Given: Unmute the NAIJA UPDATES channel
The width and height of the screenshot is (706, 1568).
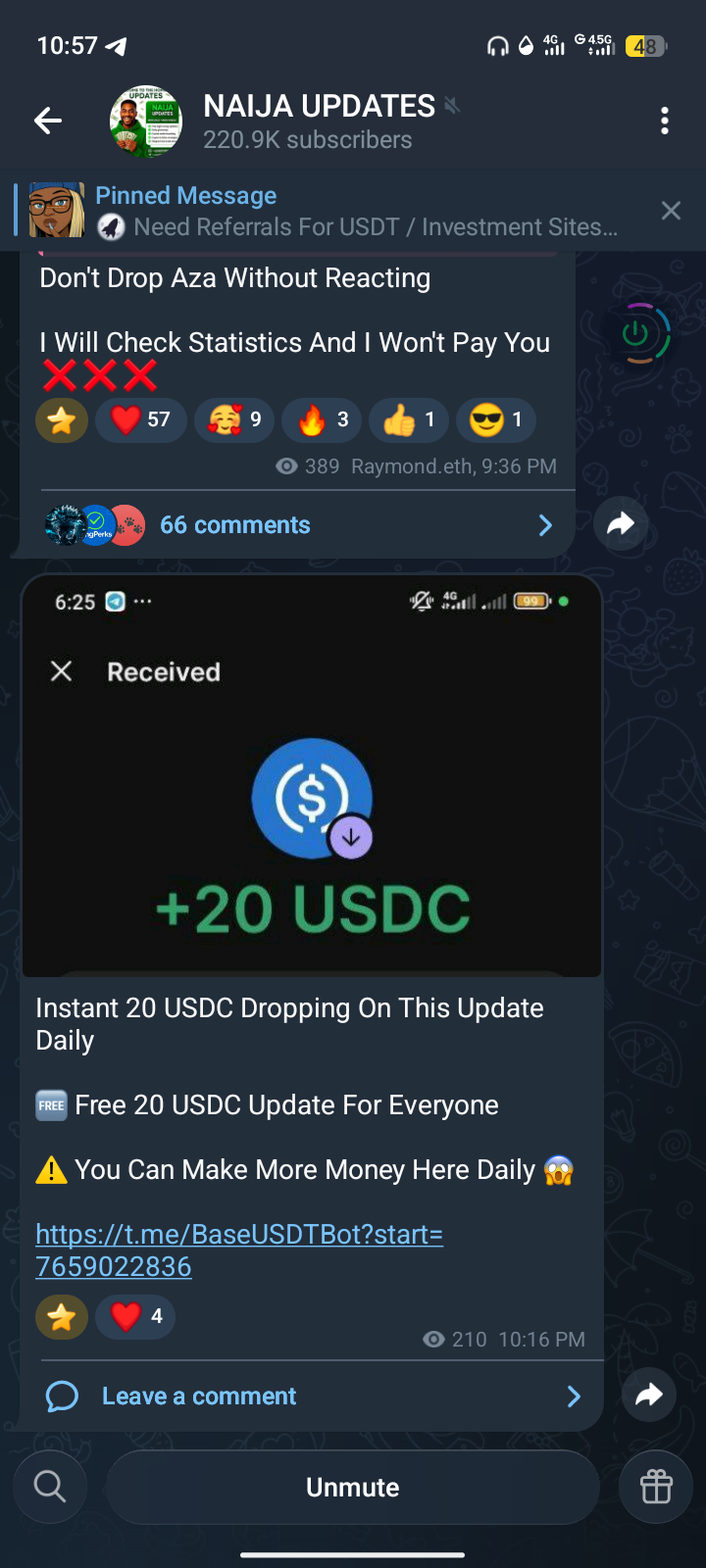Looking at the screenshot, I should pos(353,1487).
